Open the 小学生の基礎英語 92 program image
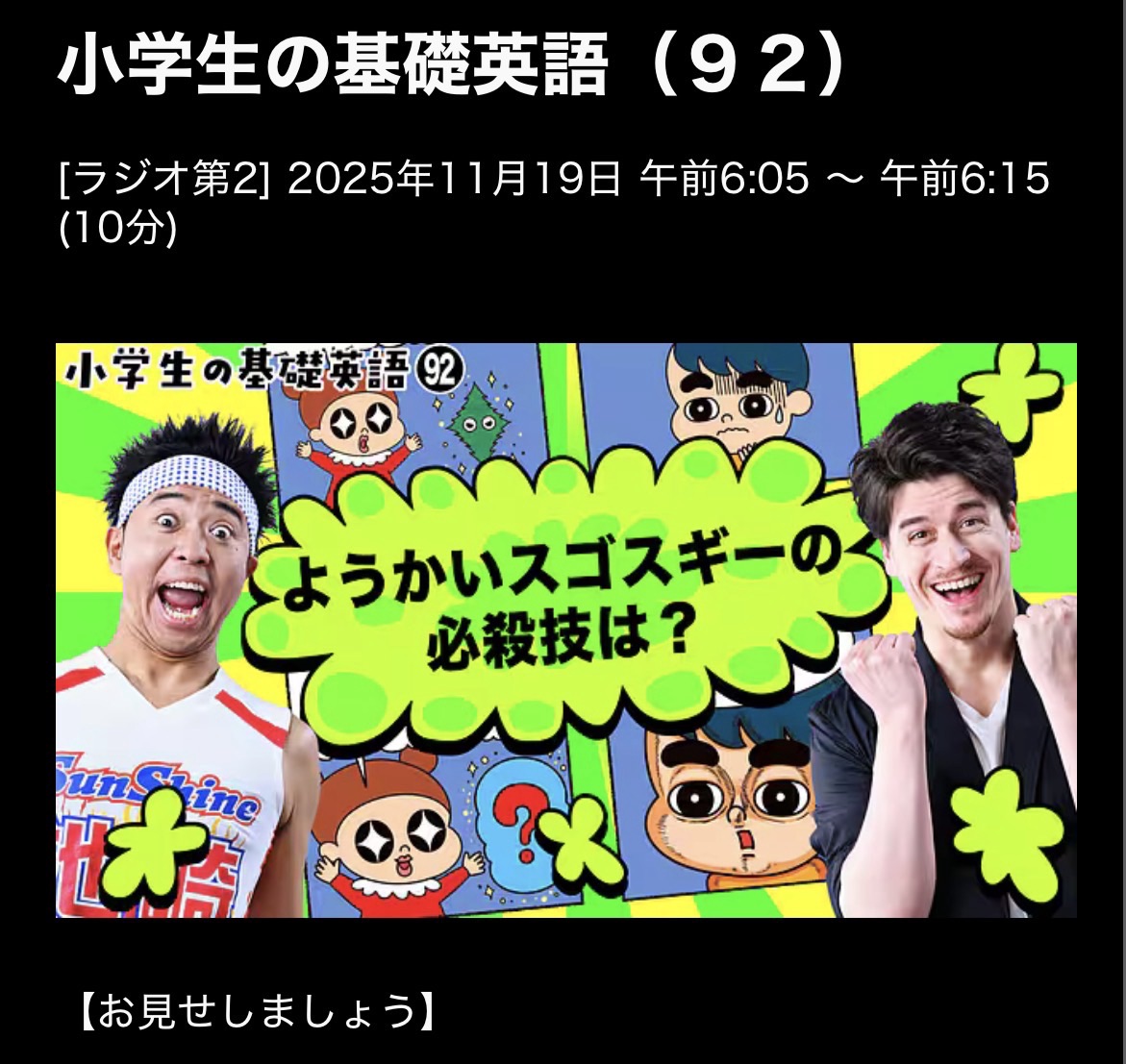This screenshot has height=1064, width=1126. click(565, 630)
